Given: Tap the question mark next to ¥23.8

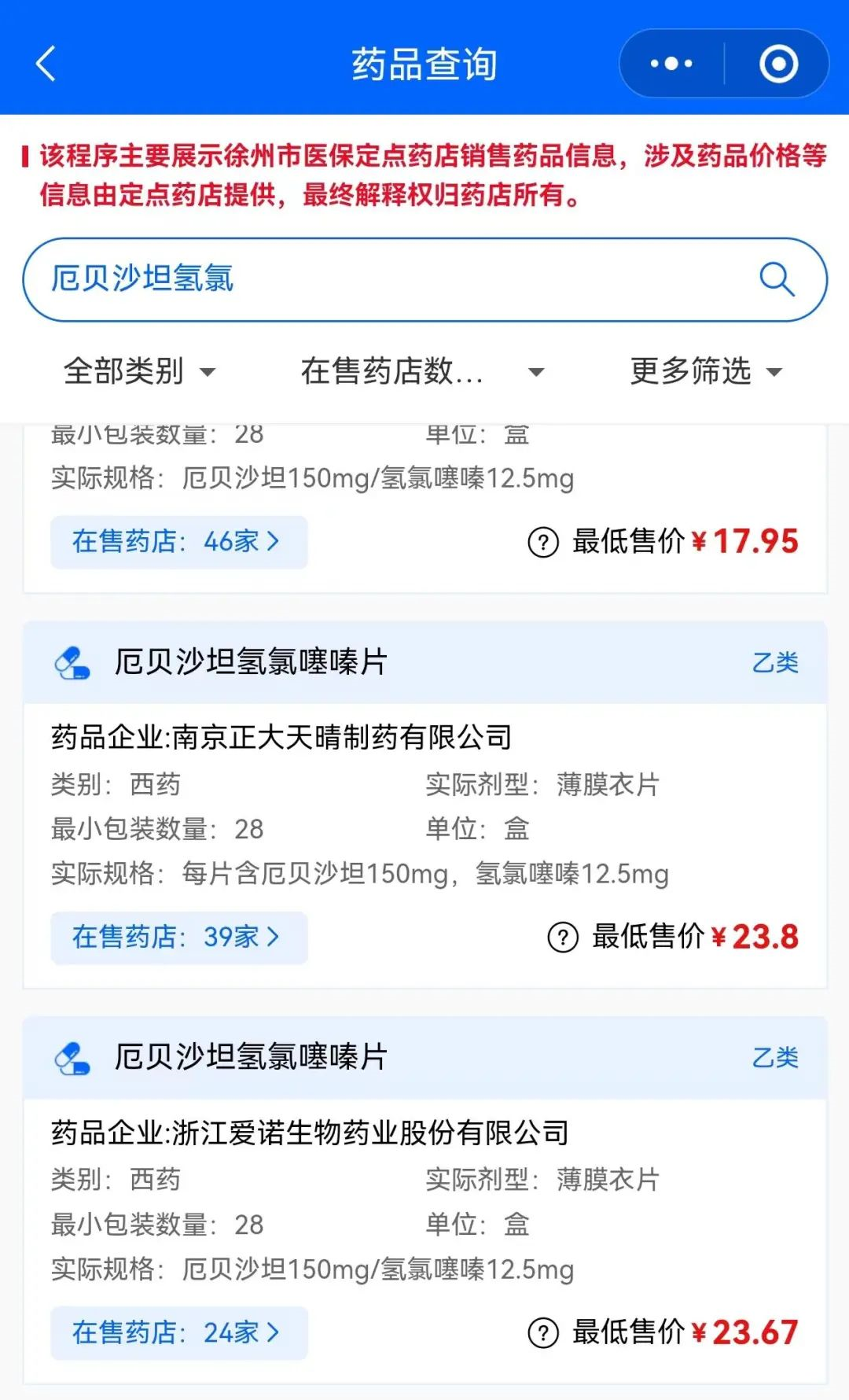Looking at the screenshot, I should tap(563, 938).
